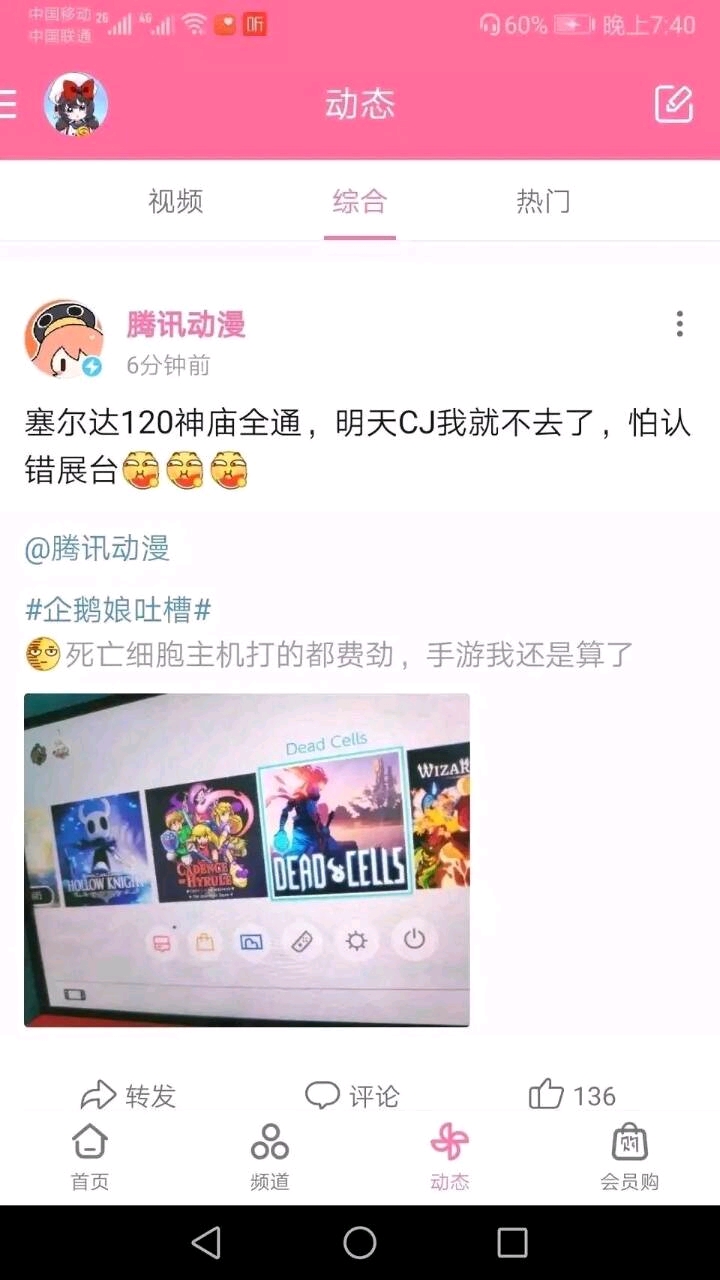This screenshot has height=1280, width=720.
Task: Open 腾讯动漫 poster avatar
Action: tap(63, 340)
